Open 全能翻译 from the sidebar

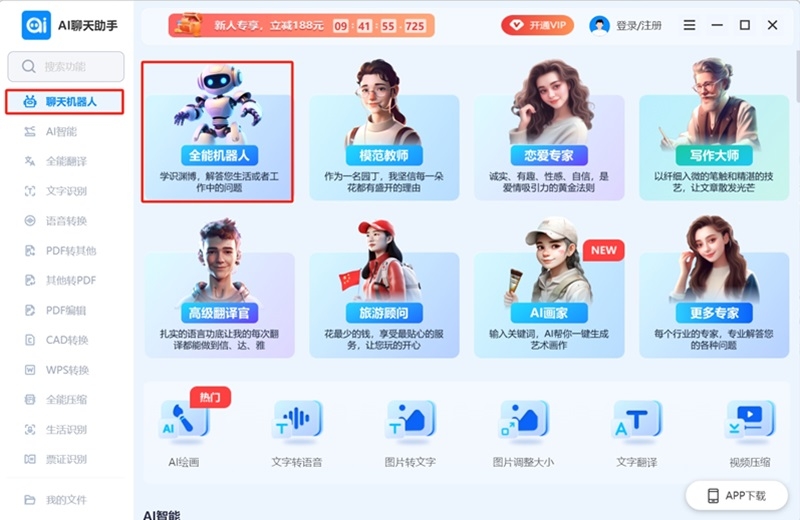point(64,161)
